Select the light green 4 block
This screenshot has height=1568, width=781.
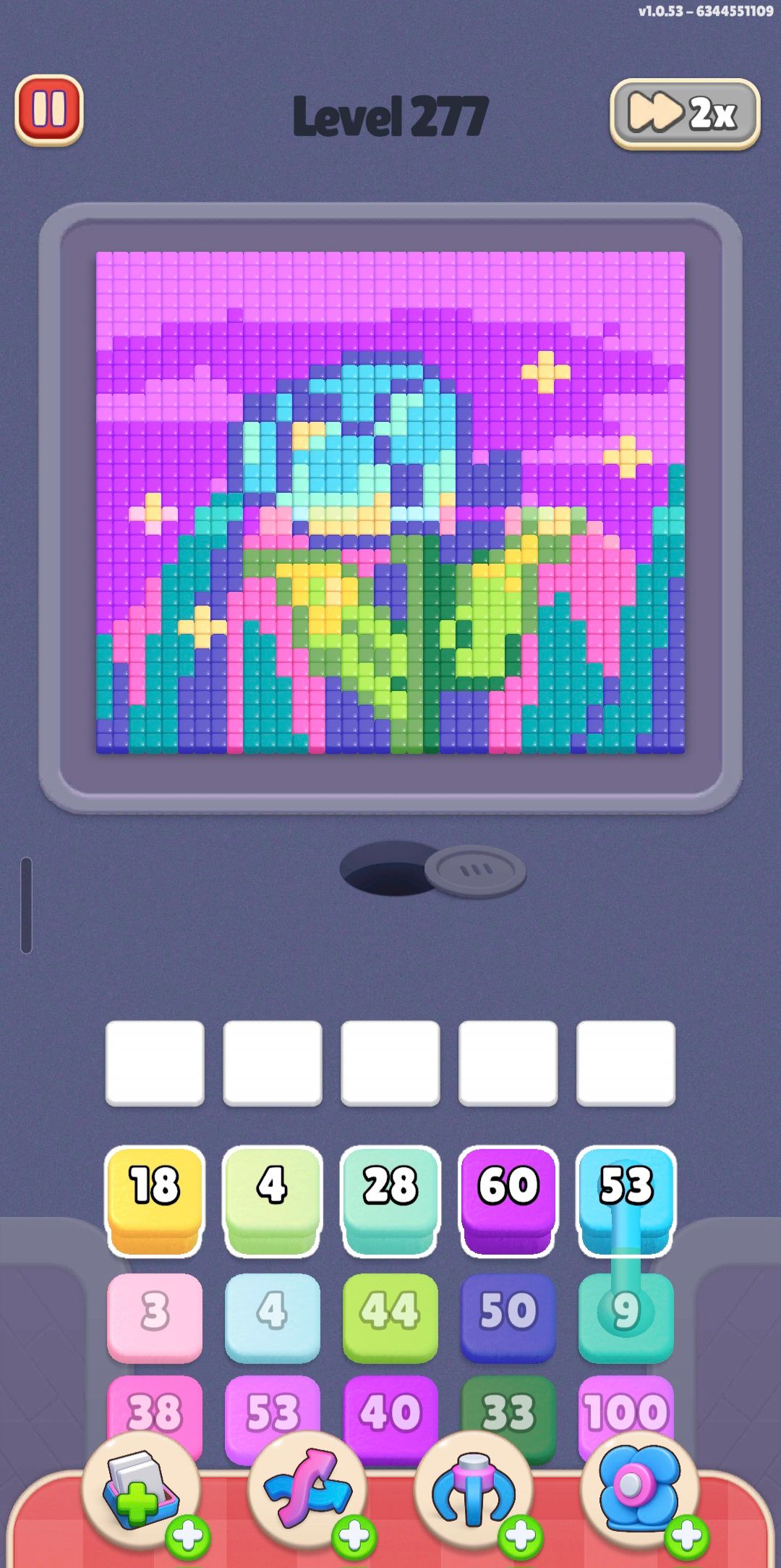pos(273,1200)
